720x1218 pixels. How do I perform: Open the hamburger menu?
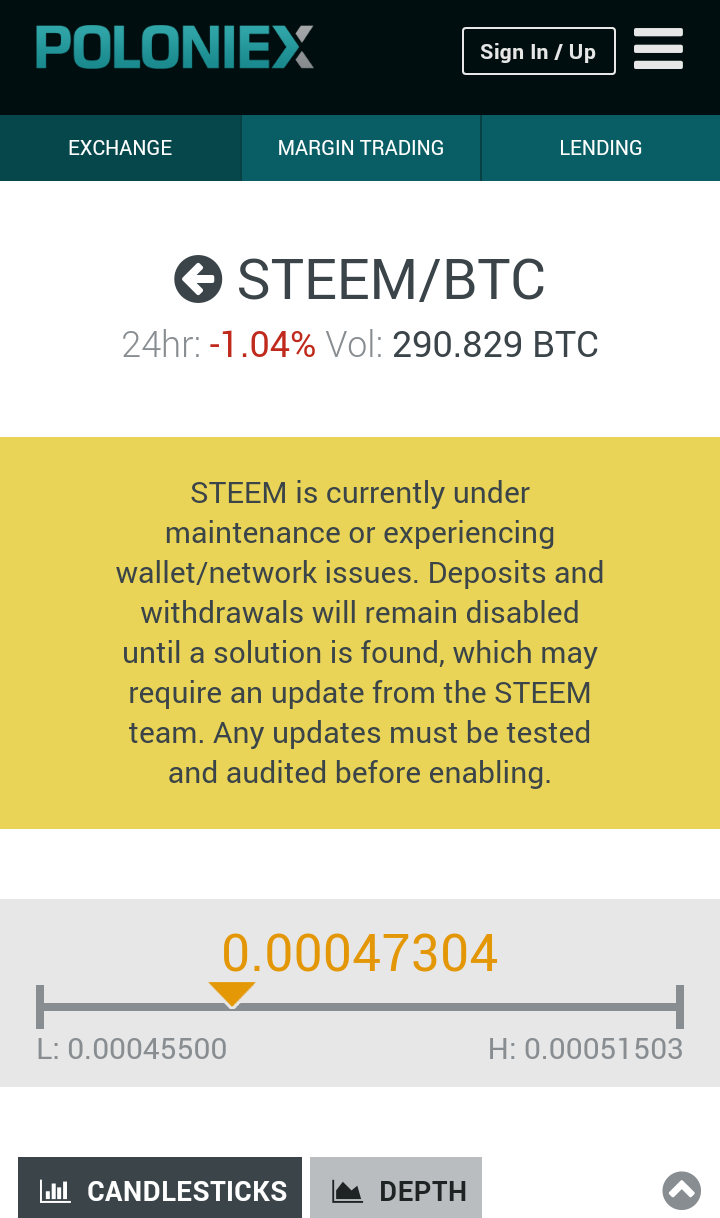pyautogui.click(x=658, y=49)
